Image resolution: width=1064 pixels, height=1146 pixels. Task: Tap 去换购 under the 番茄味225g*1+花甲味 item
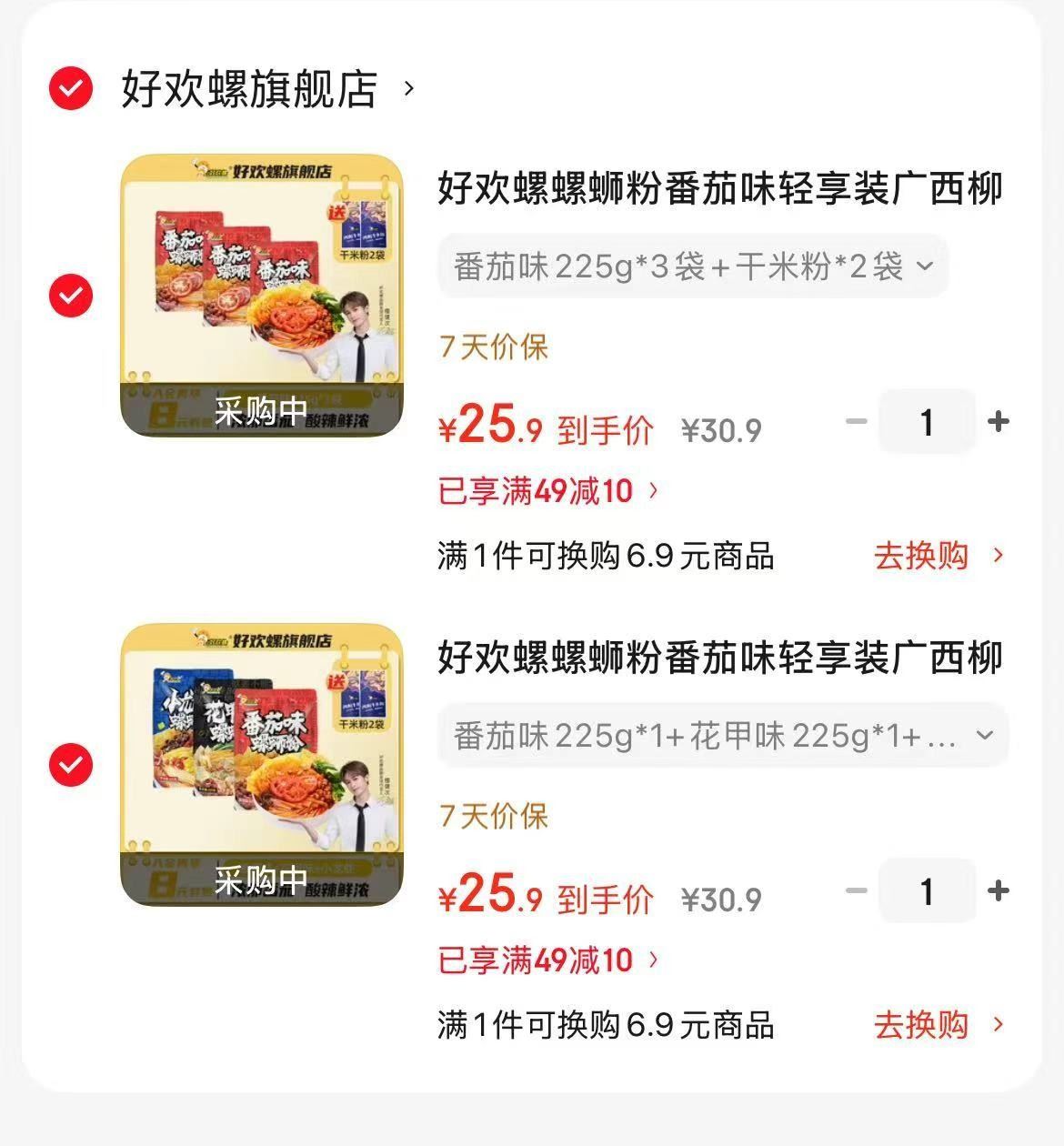pyautogui.click(x=939, y=1025)
